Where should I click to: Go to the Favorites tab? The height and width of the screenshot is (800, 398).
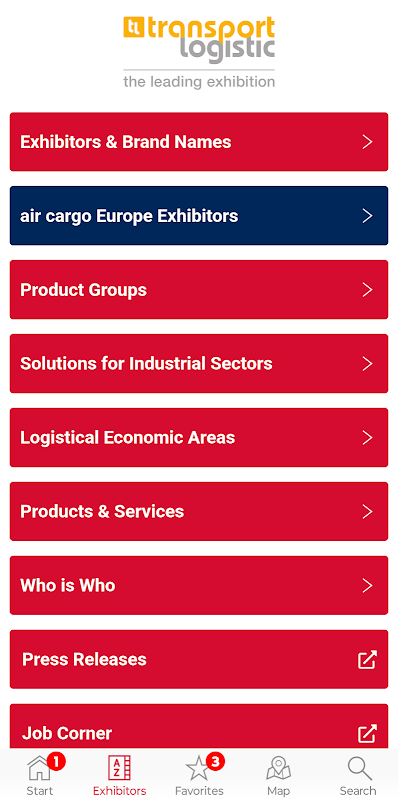[199, 774]
